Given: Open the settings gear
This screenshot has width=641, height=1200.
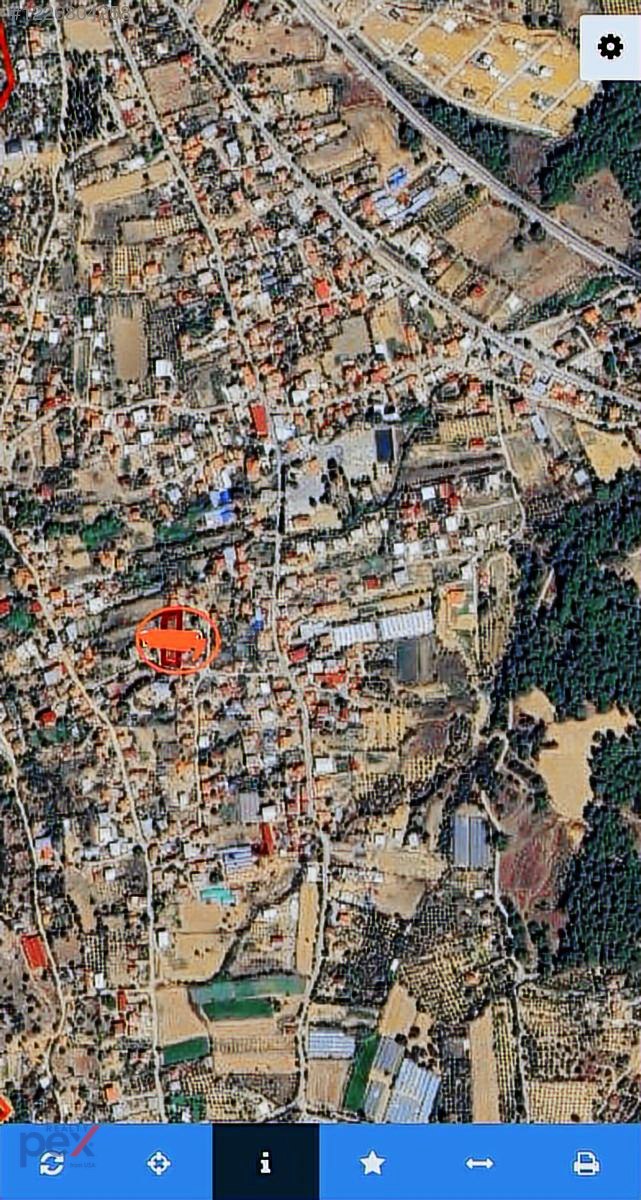Looking at the screenshot, I should 609,47.
